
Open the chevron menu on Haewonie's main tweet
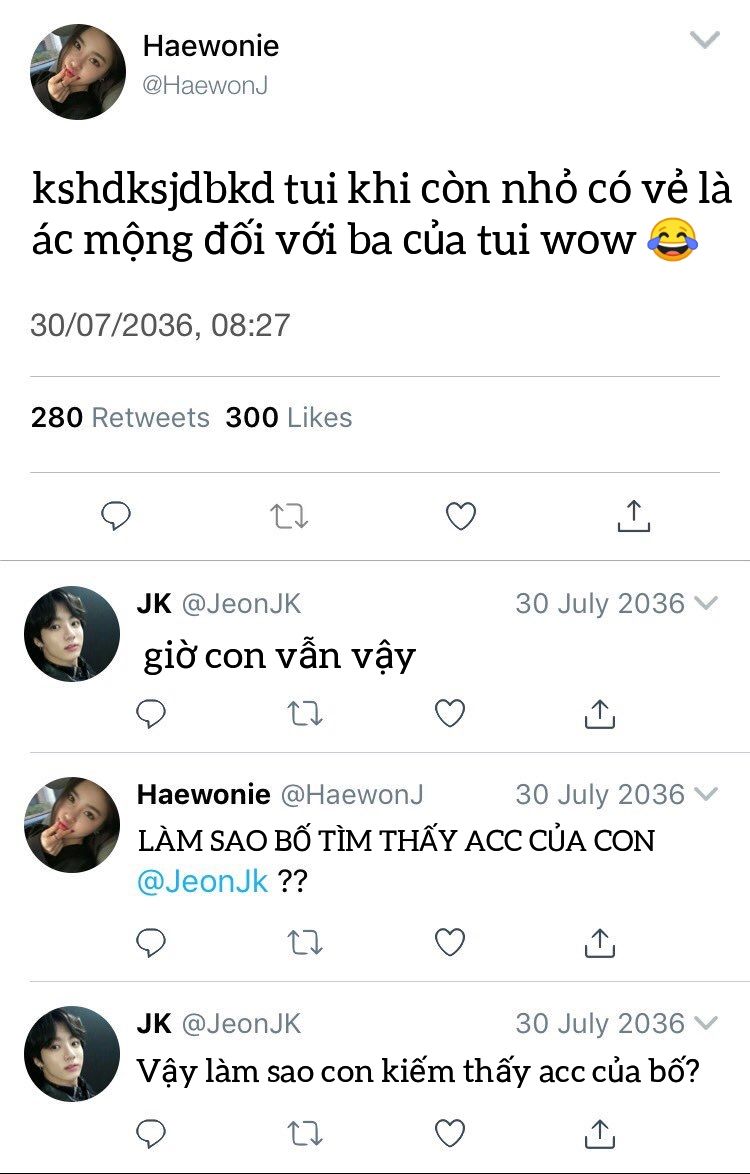tap(706, 40)
